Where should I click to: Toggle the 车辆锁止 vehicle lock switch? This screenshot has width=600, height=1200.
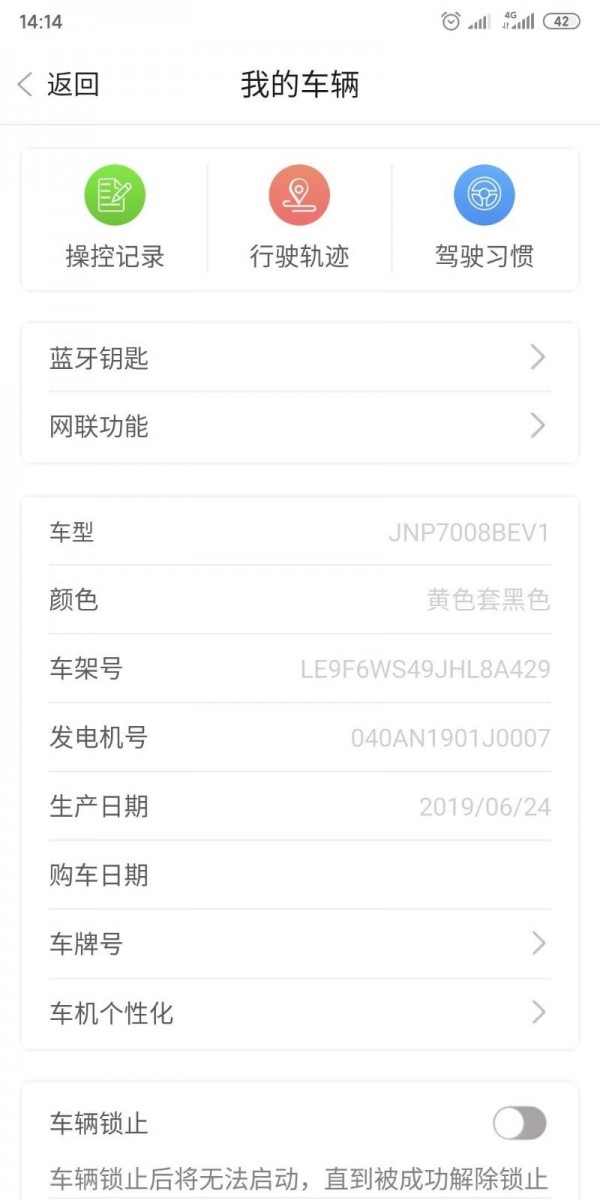point(520,1123)
